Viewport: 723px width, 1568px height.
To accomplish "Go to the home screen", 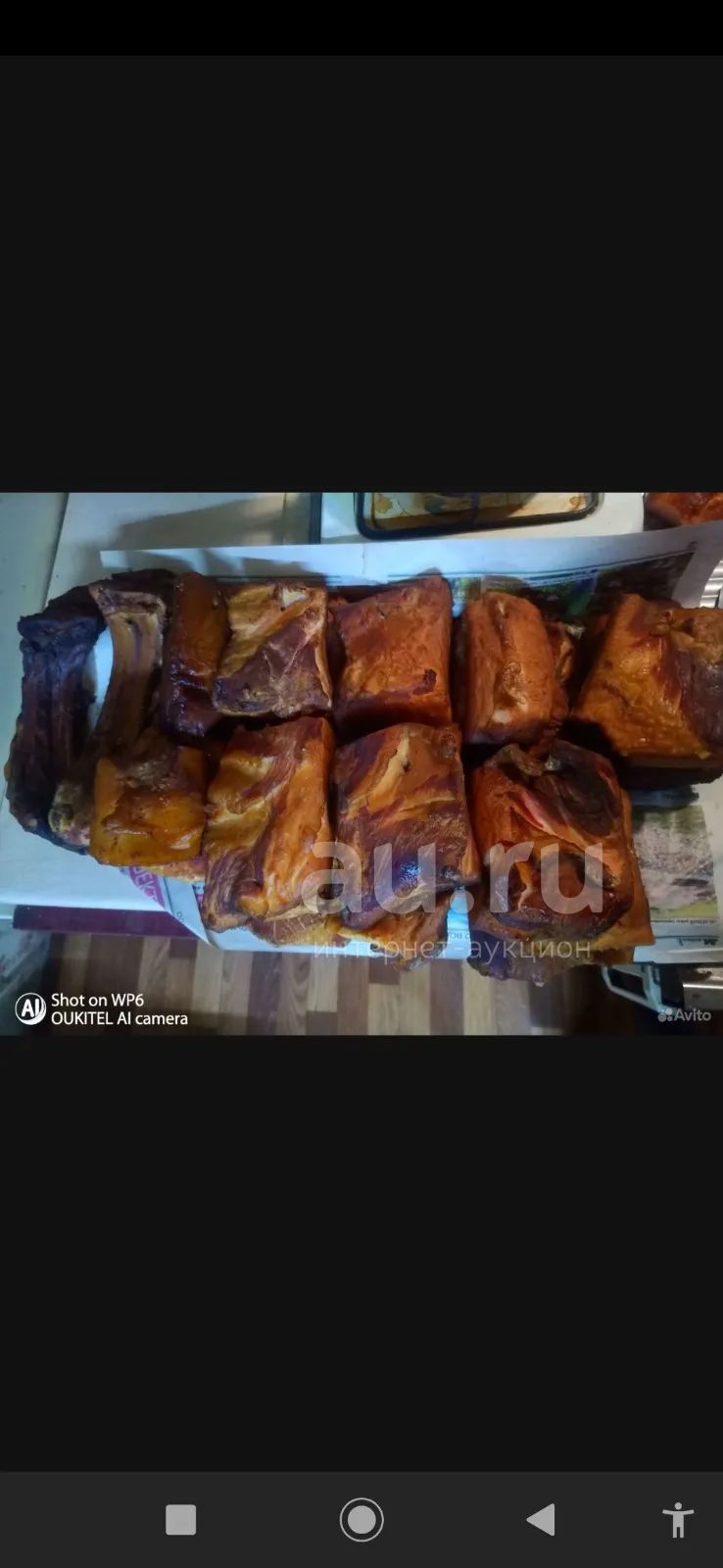I will (361, 1520).
